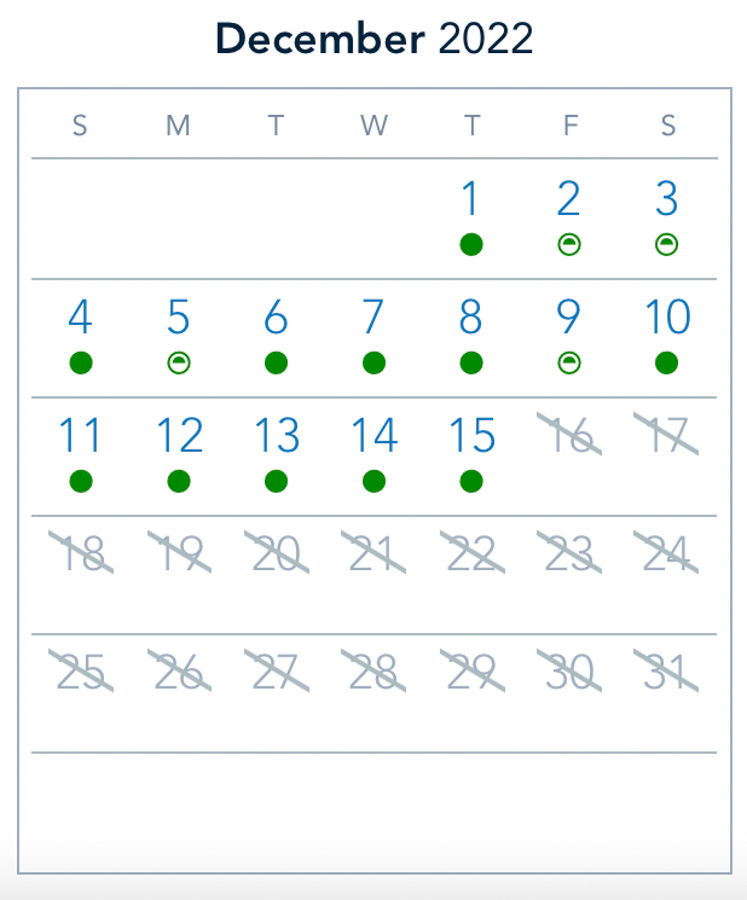The height and width of the screenshot is (900, 747).
Task: Pick December 8 date
Action: click(471, 319)
